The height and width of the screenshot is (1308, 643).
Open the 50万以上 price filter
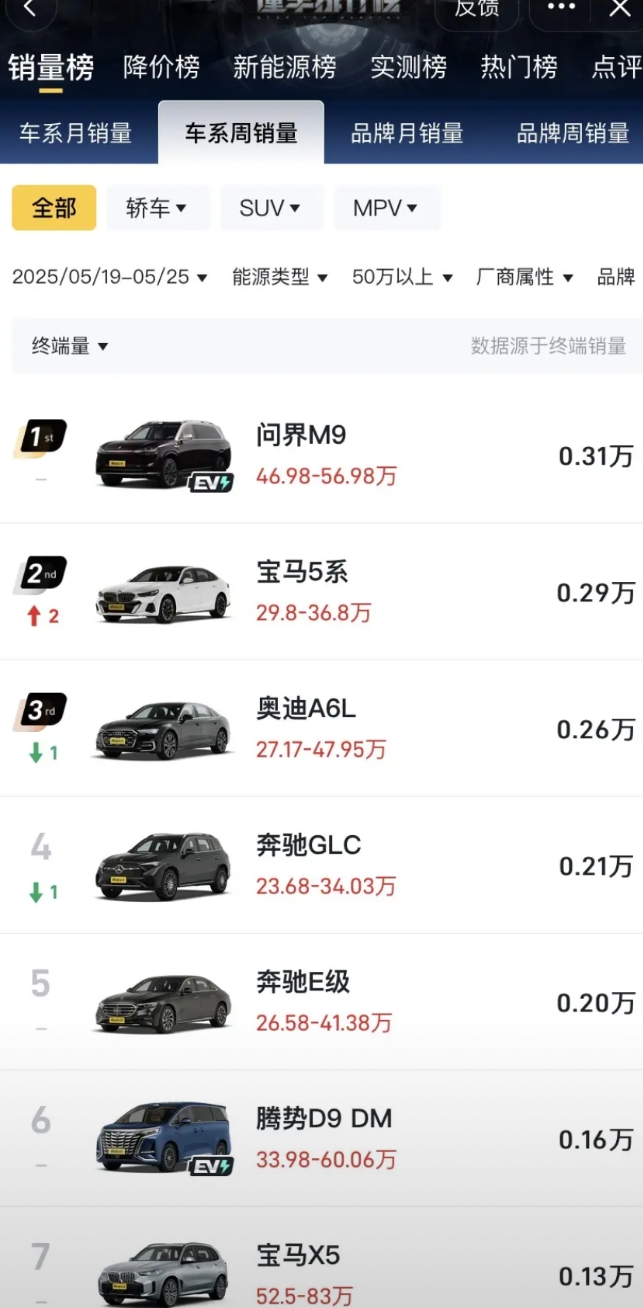(403, 277)
